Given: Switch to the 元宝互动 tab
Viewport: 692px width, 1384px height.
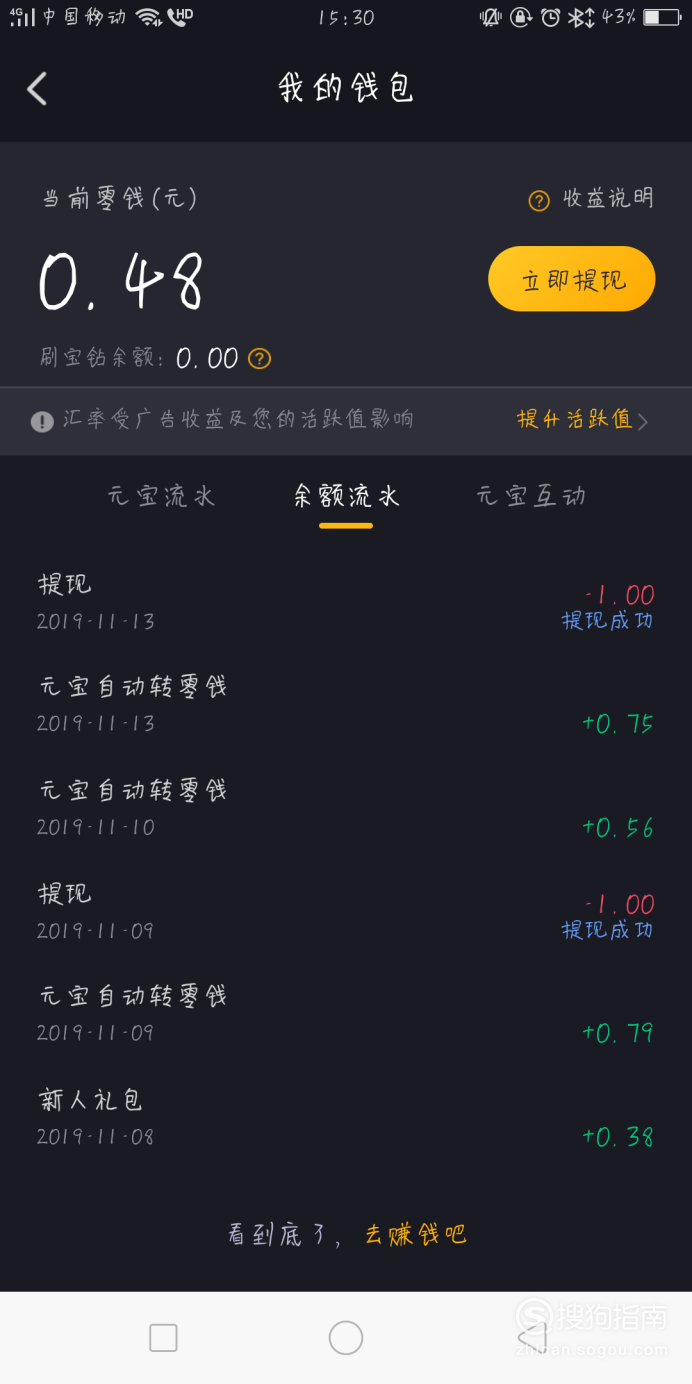Looking at the screenshot, I should coord(531,496).
